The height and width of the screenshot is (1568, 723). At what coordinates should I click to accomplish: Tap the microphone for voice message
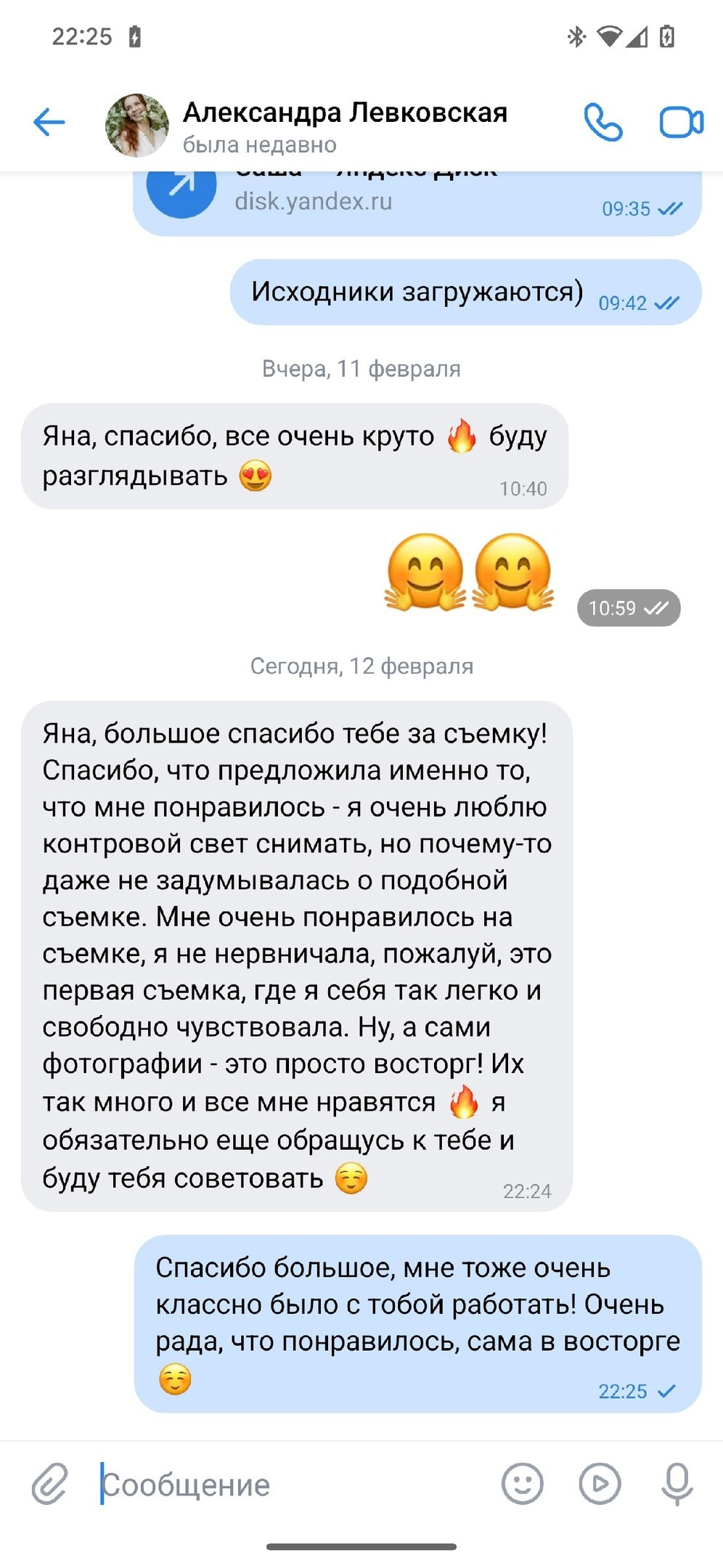point(677,1484)
